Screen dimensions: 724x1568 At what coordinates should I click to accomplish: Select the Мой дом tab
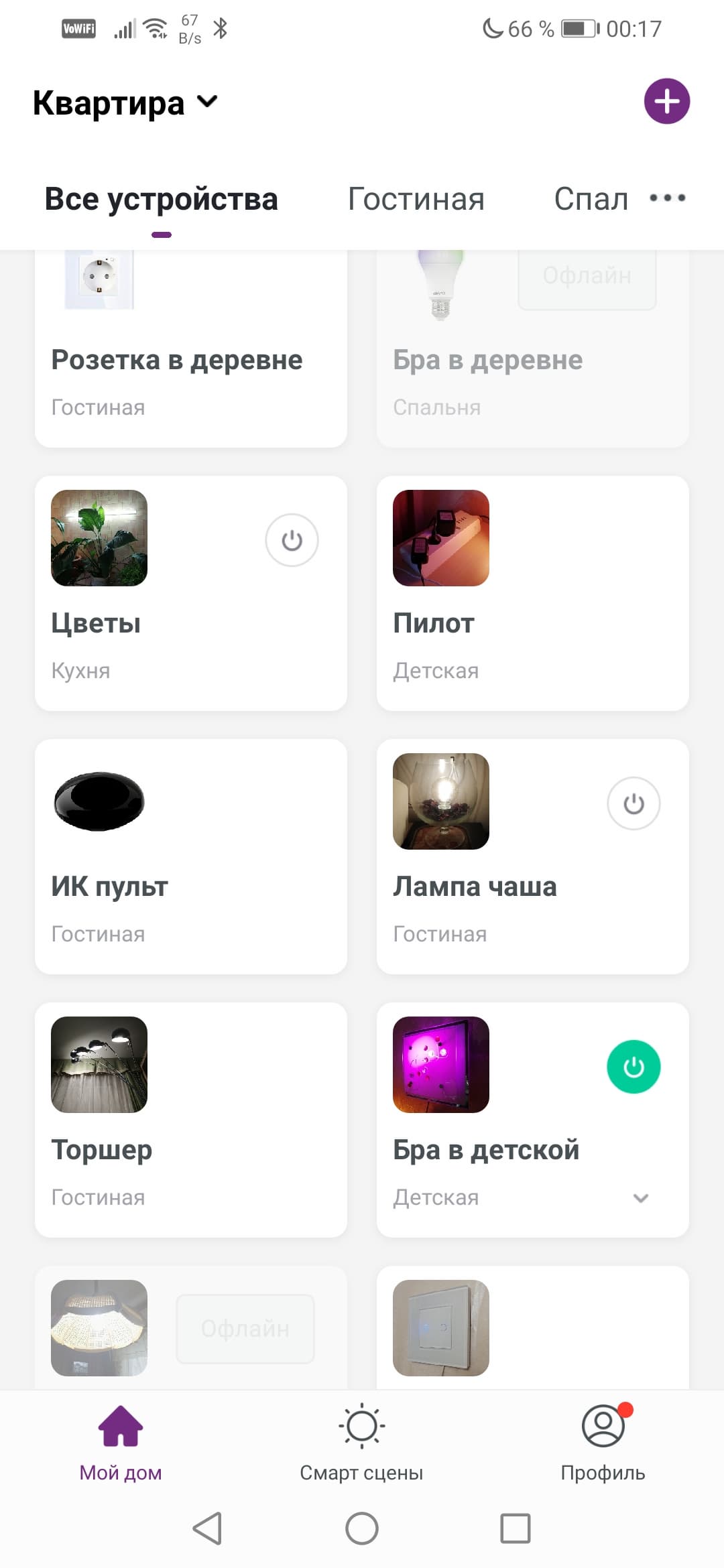pyautogui.click(x=121, y=1442)
